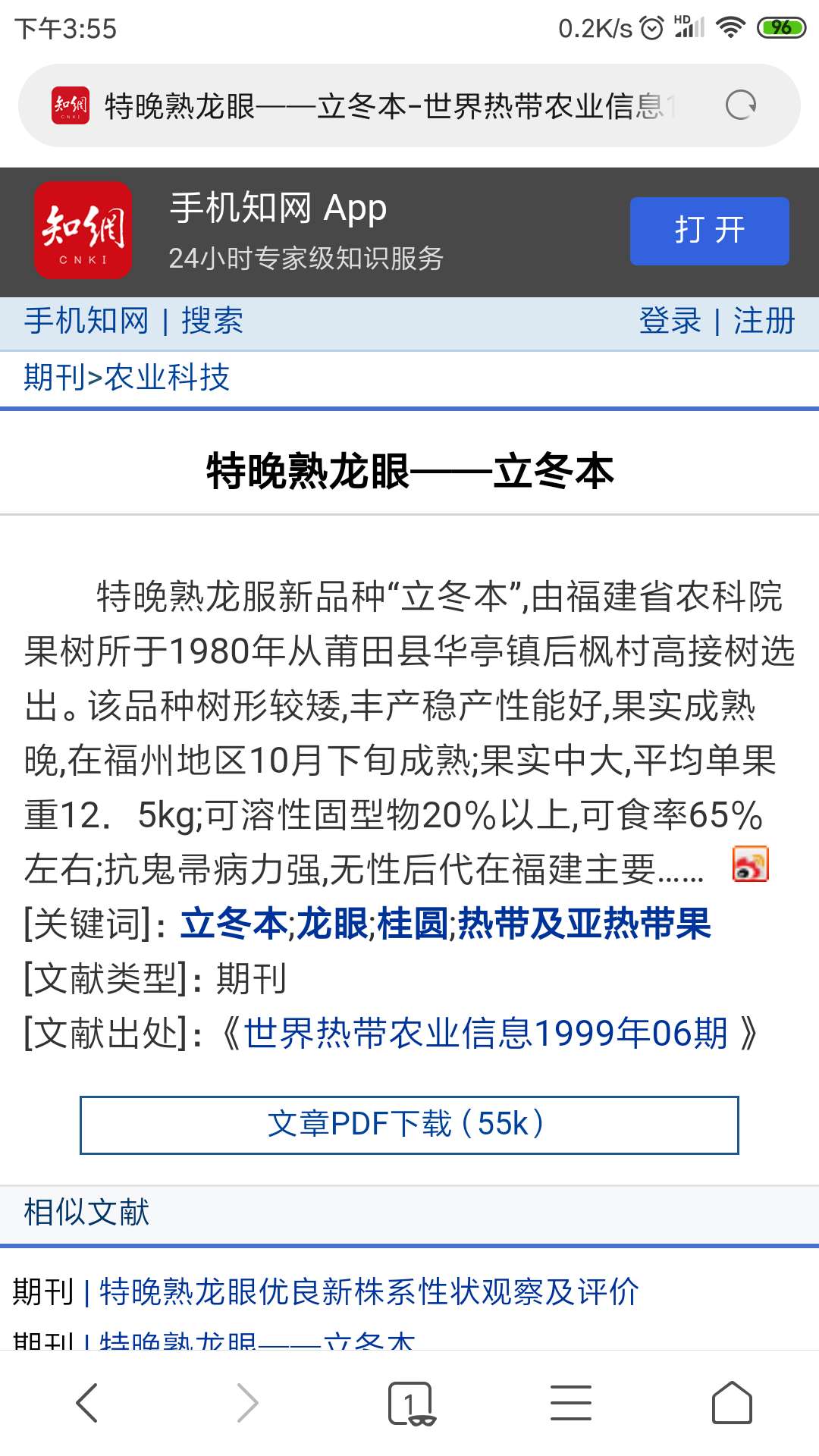The width and height of the screenshot is (819, 1456).
Task: Open the keyword 龙眼
Action: (332, 924)
